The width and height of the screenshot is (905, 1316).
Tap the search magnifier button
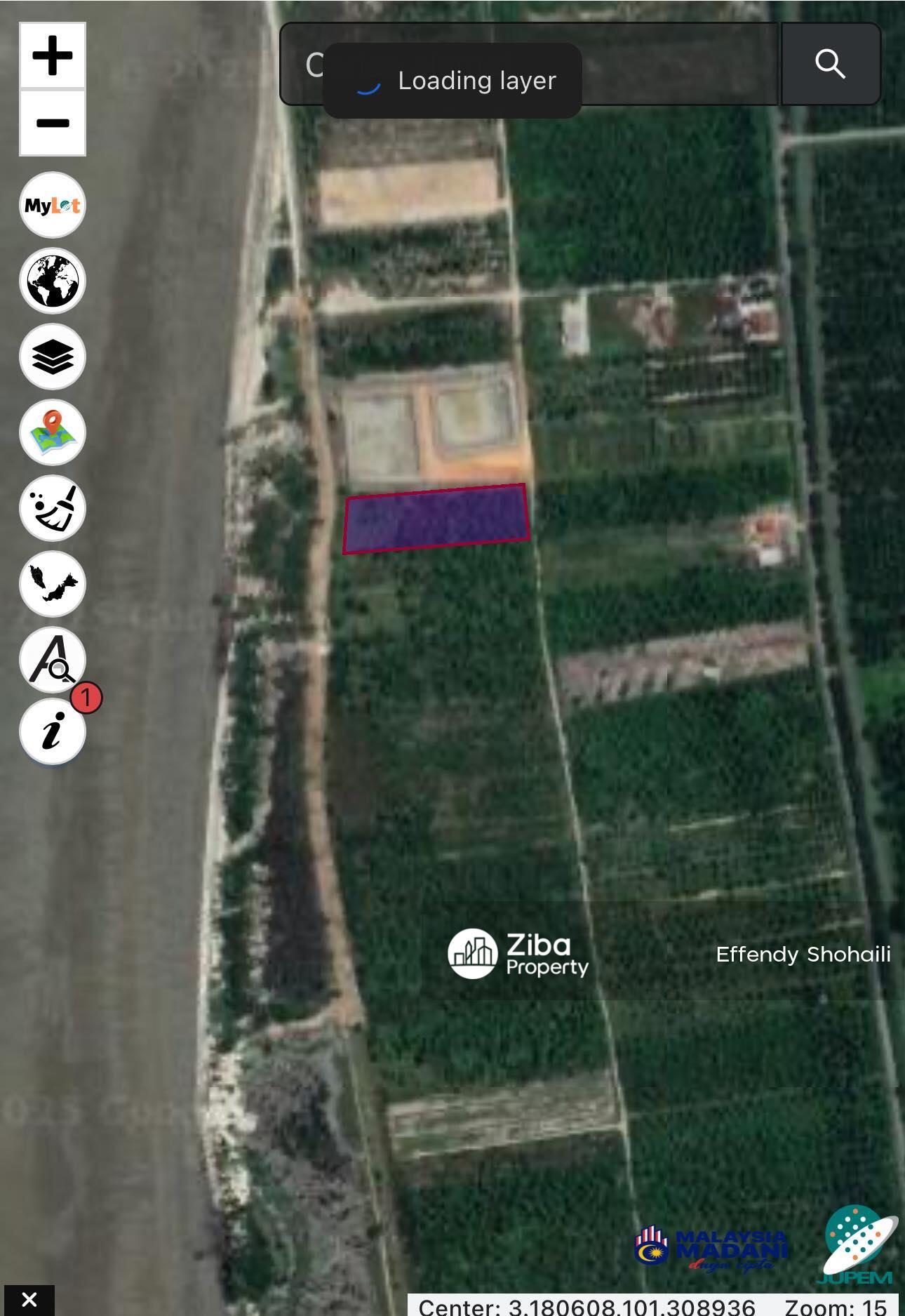coord(831,64)
